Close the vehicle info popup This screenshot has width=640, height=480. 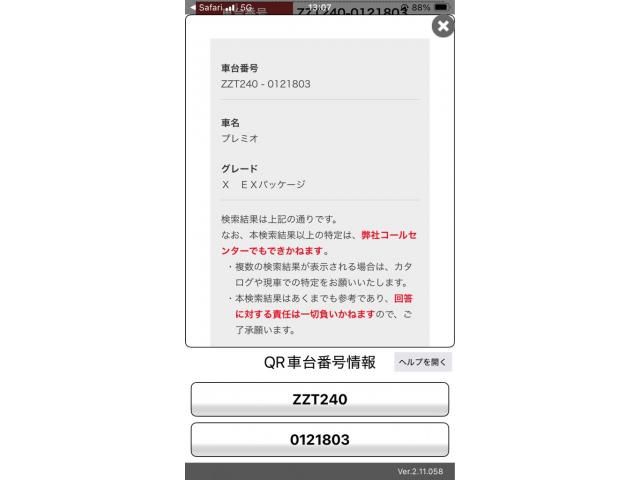[x=443, y=26]
